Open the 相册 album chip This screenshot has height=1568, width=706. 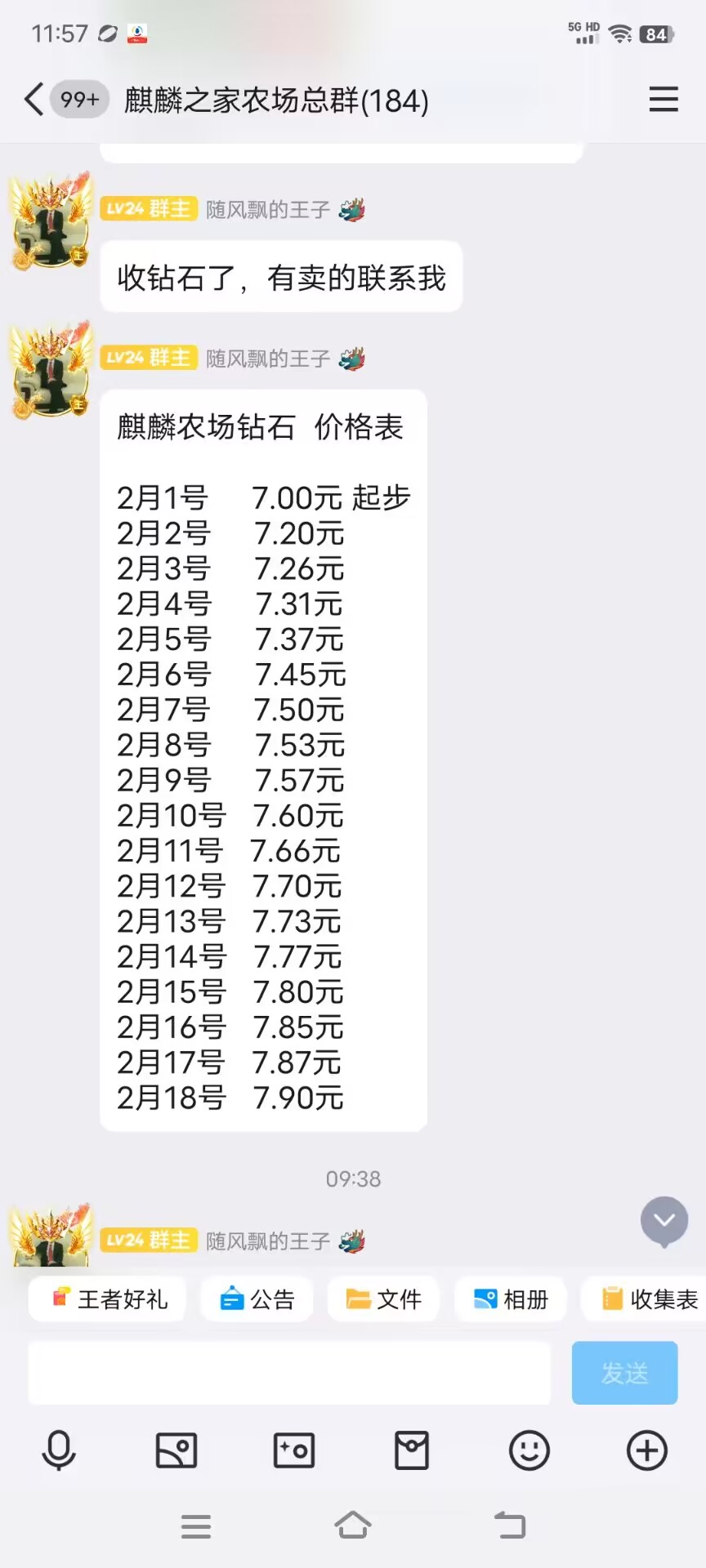click(511, 1298)
